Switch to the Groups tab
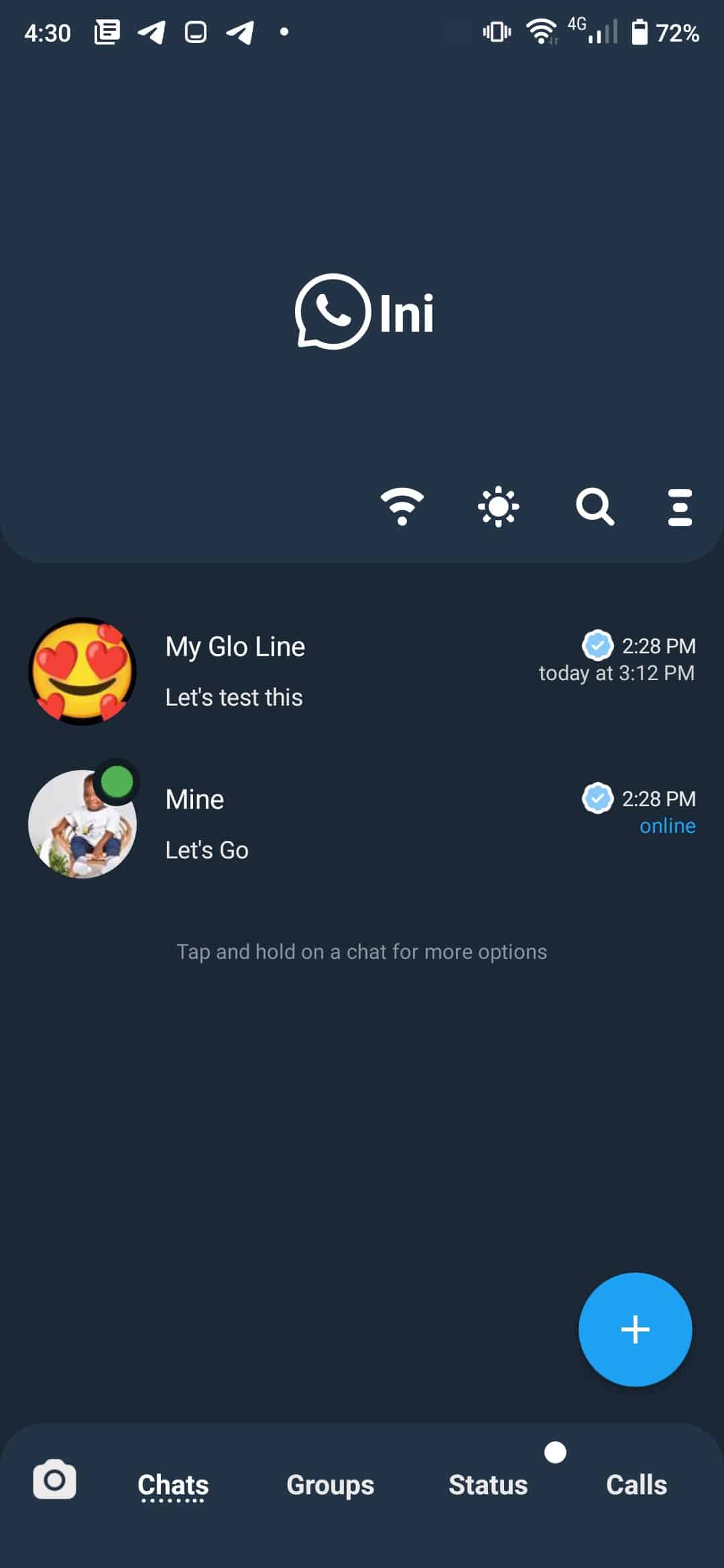The image size is (724, 1568). tap(330, 1485)
